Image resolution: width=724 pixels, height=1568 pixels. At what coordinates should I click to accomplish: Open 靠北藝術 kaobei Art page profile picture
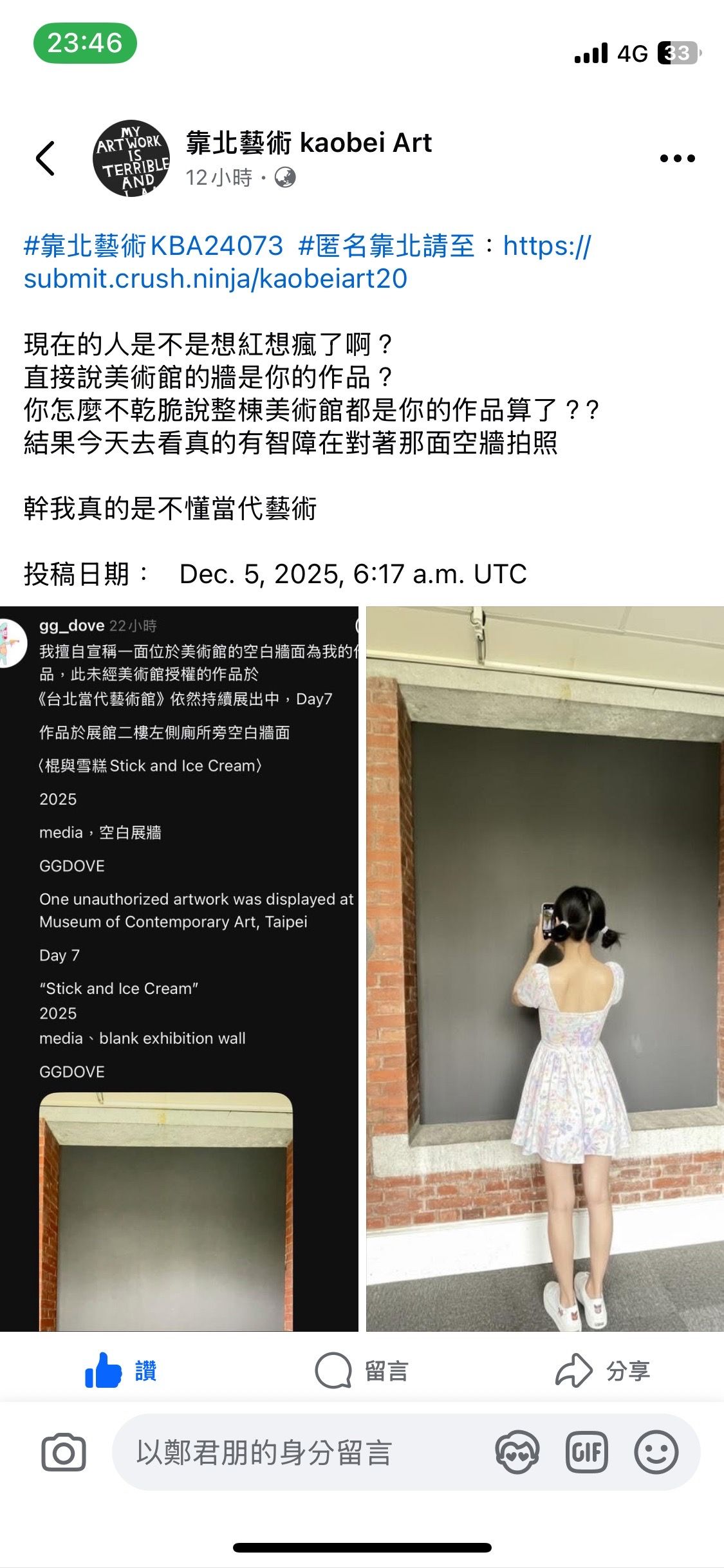[131, 158]
